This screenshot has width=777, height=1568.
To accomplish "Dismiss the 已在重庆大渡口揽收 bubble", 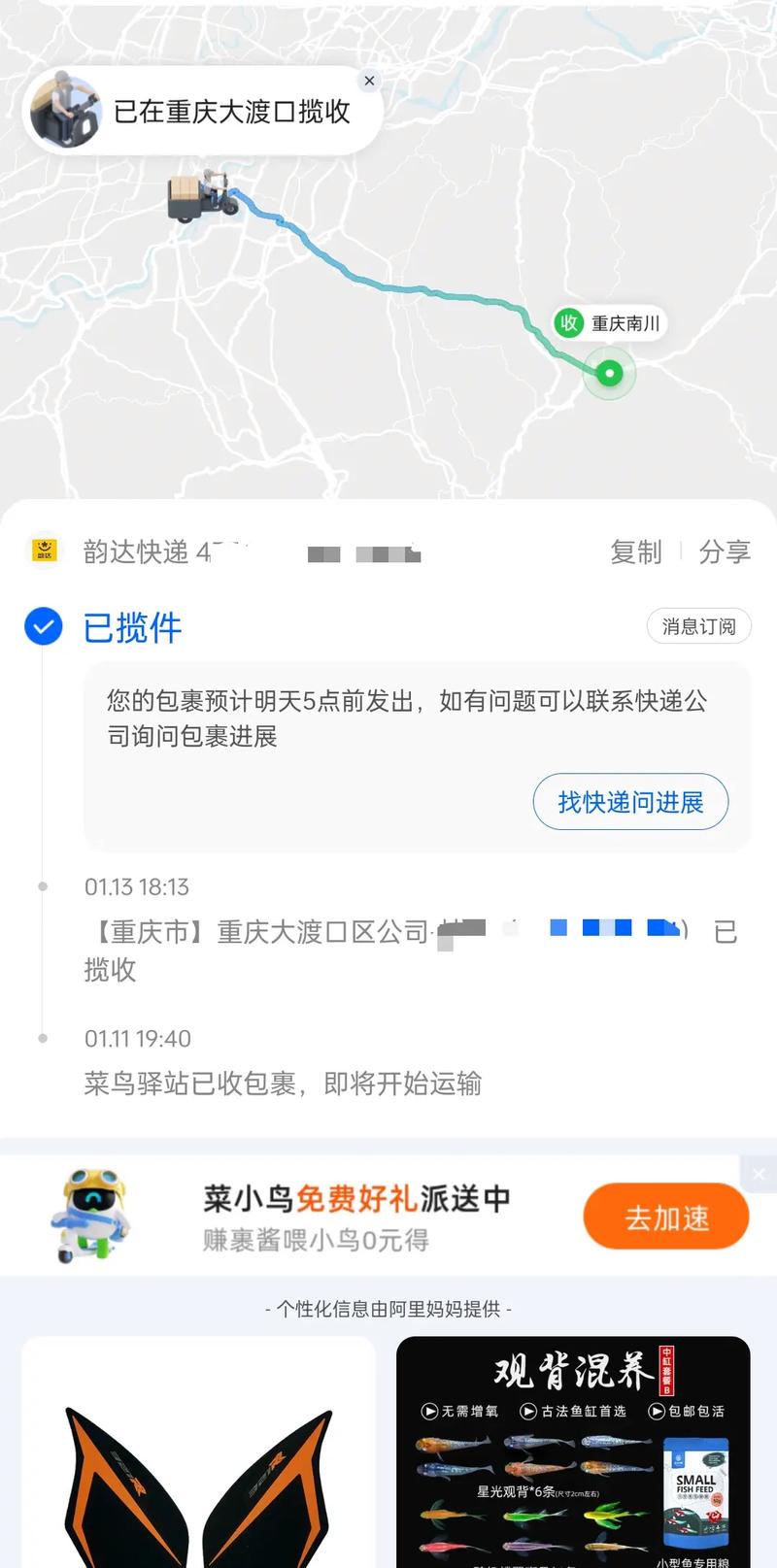I will point(369,82).
